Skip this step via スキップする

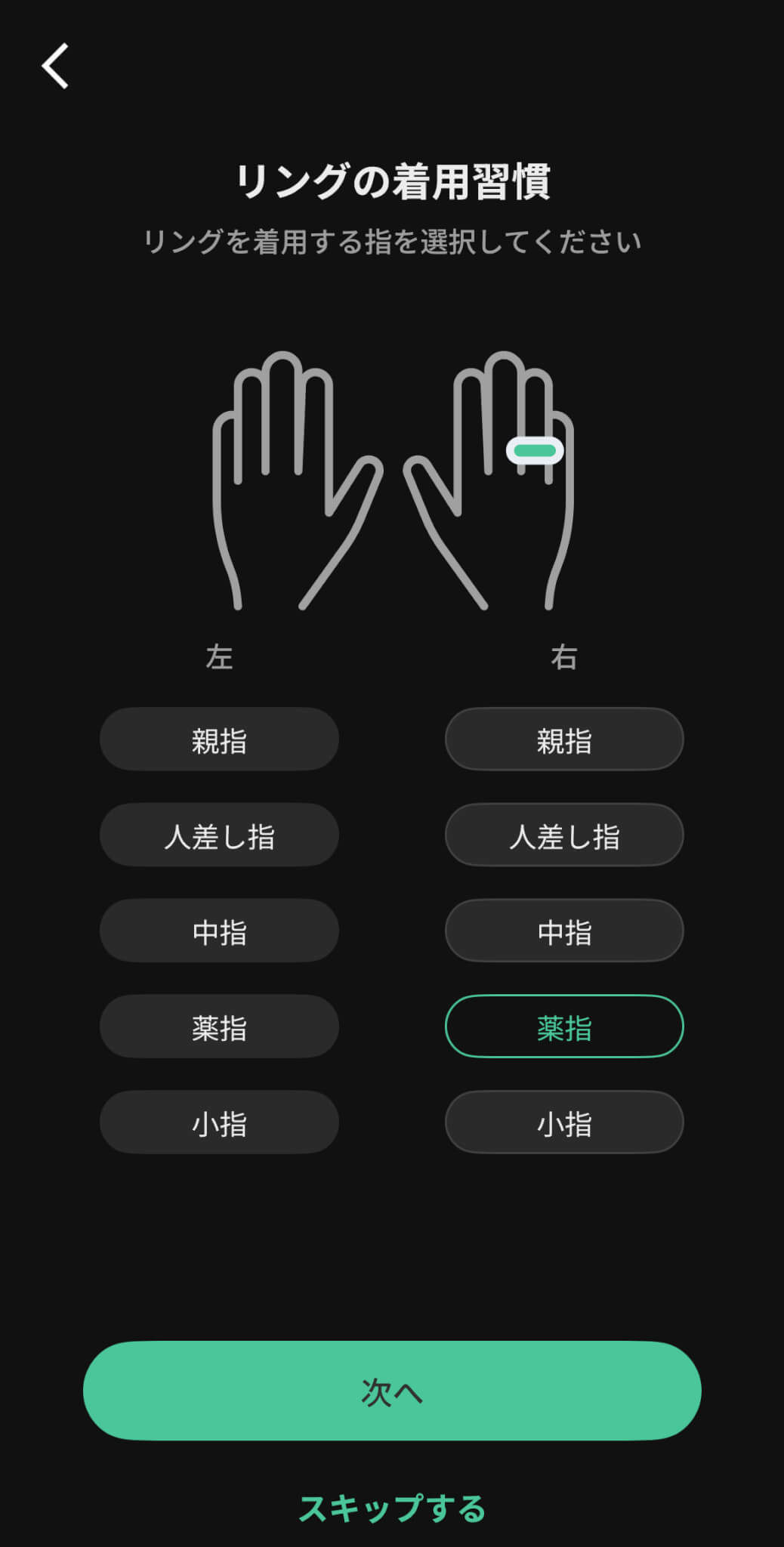[x=392, y=1508]
